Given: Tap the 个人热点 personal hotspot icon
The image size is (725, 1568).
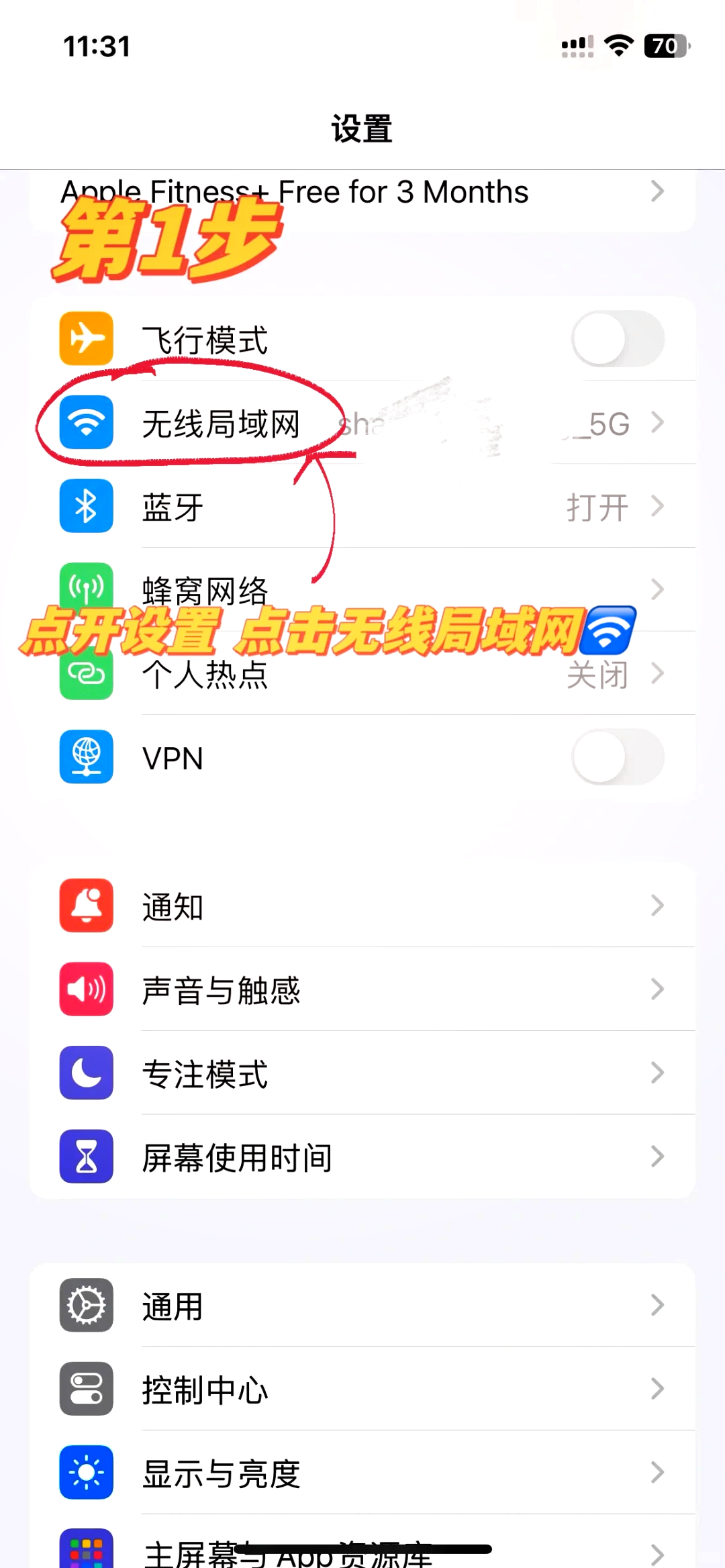Looking at the screenshot, I should [x=85, y=673].
